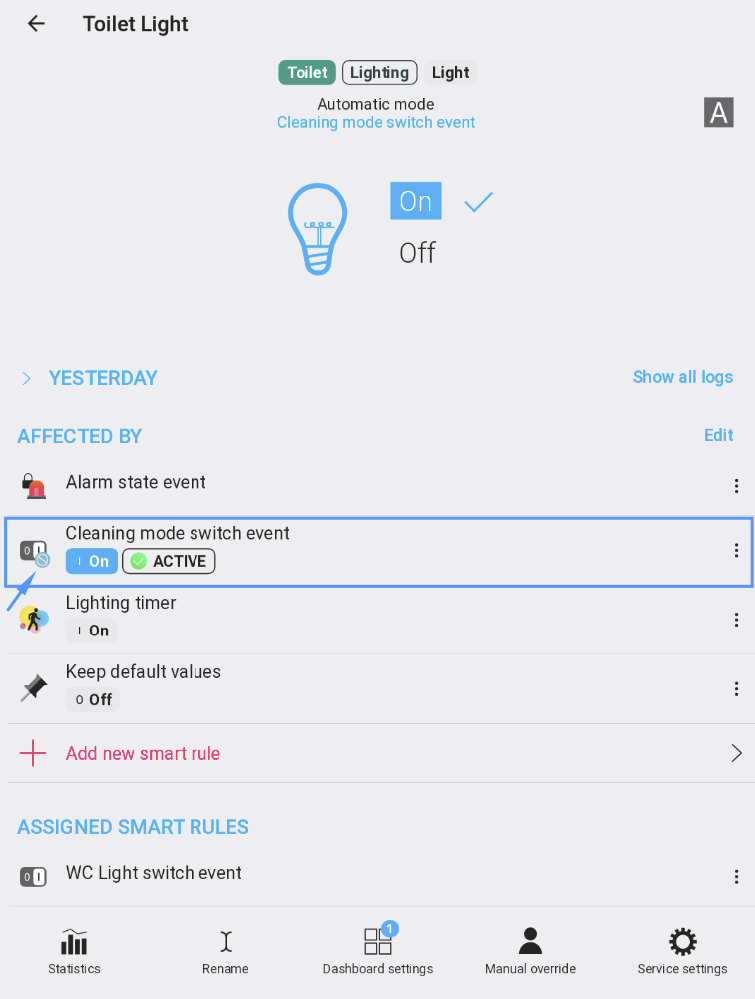Open the Lighting timer rule
755x999 pixels.
coord(121,603)
